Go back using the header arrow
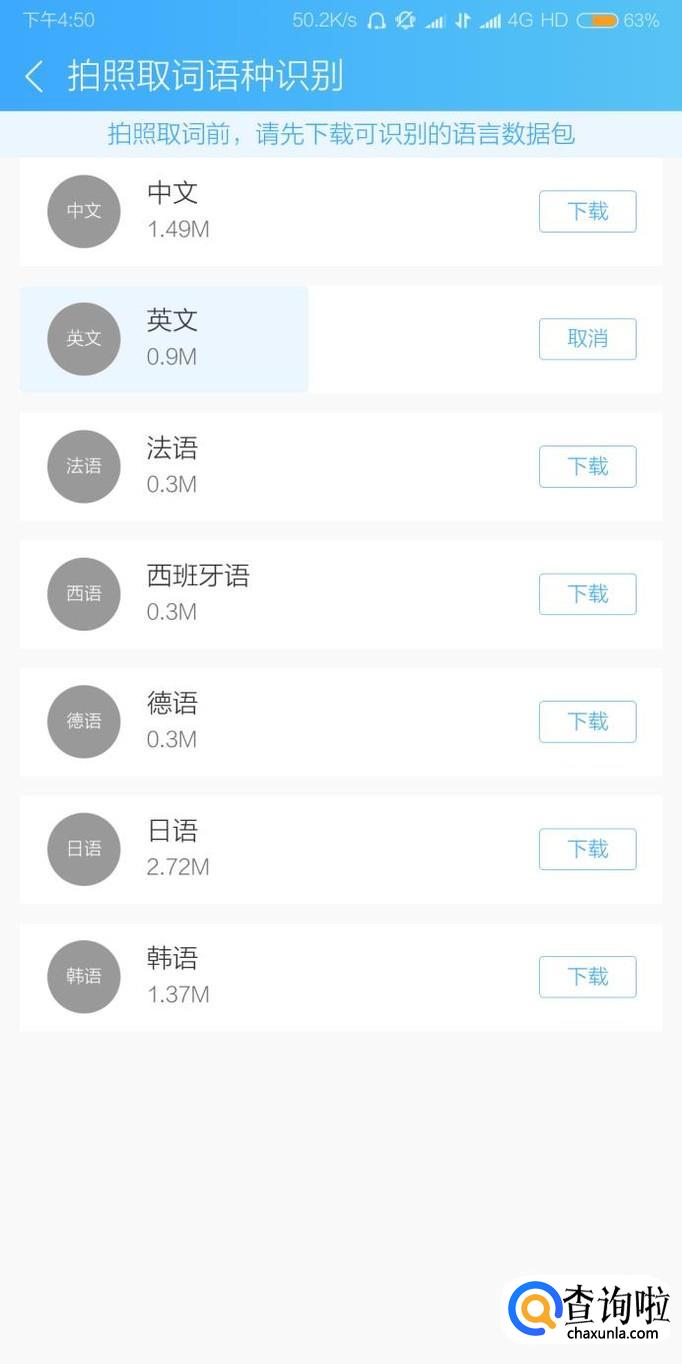682x1364 pixels. (35, 76)
